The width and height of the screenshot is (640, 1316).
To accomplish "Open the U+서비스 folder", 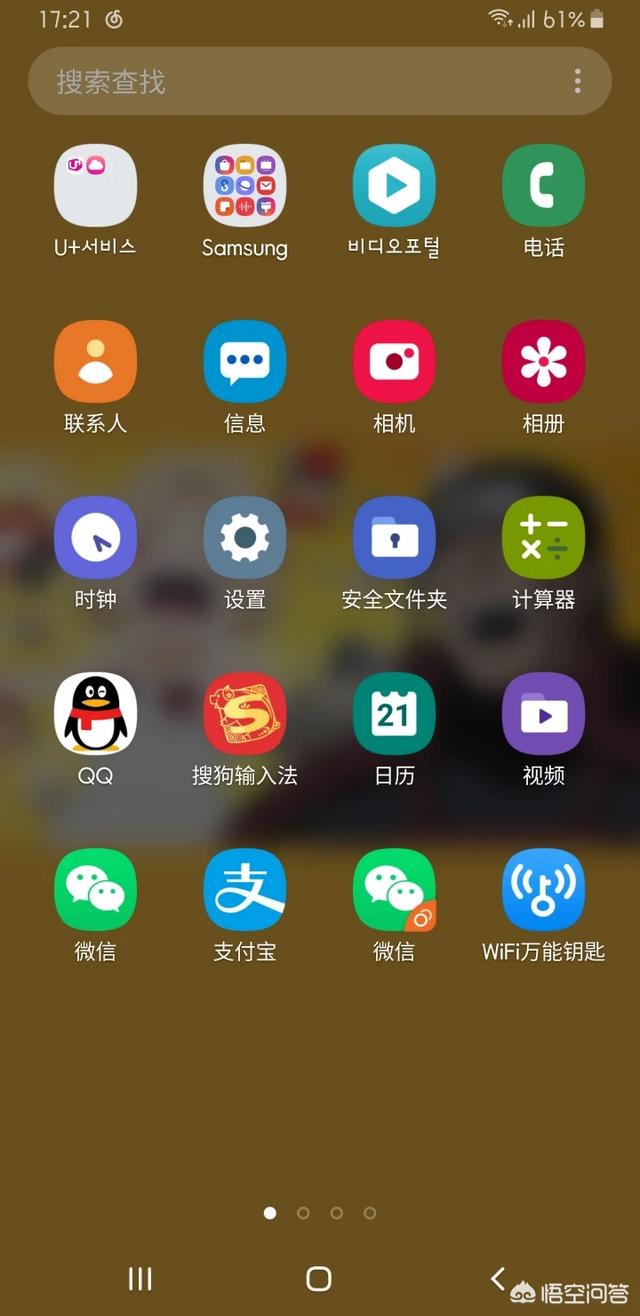I will 95,186.
